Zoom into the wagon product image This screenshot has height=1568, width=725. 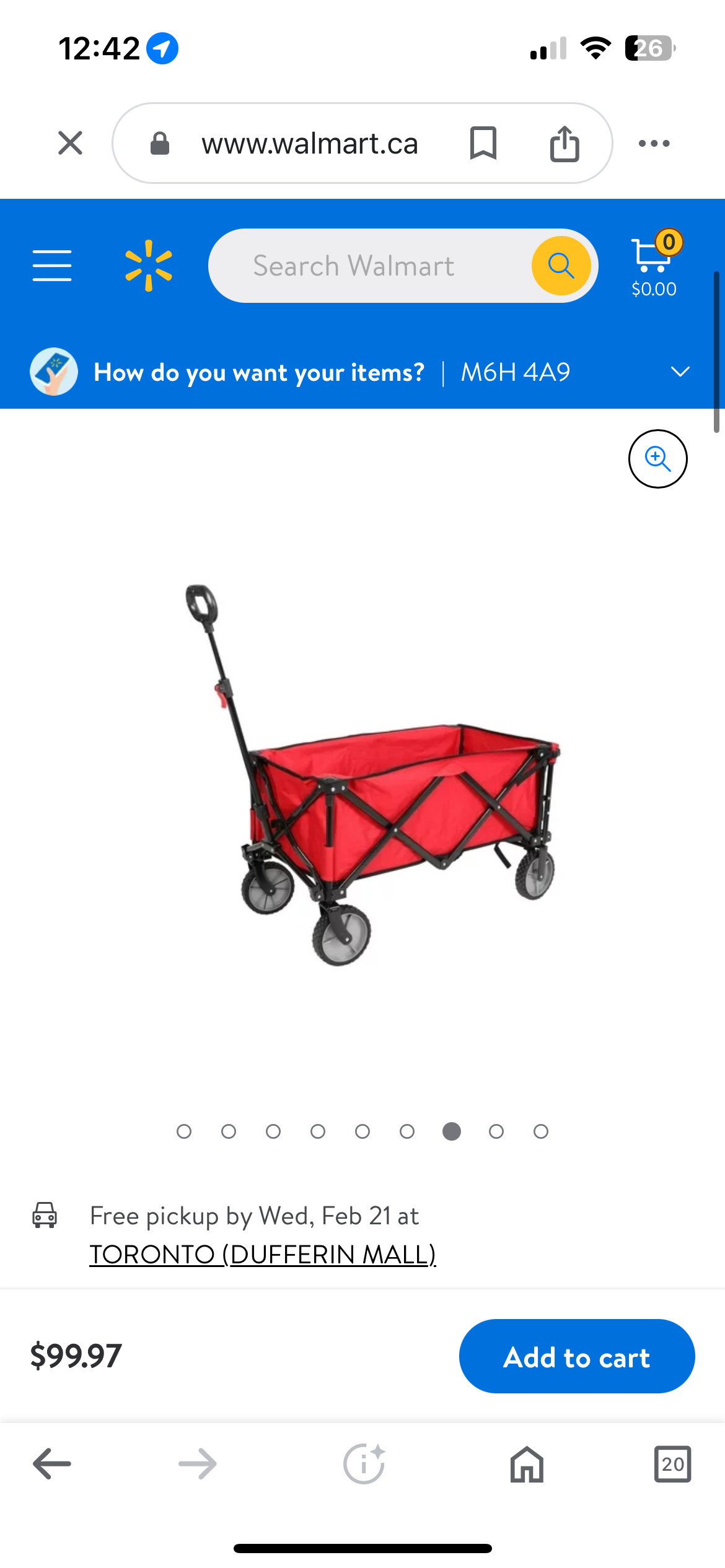657,459
